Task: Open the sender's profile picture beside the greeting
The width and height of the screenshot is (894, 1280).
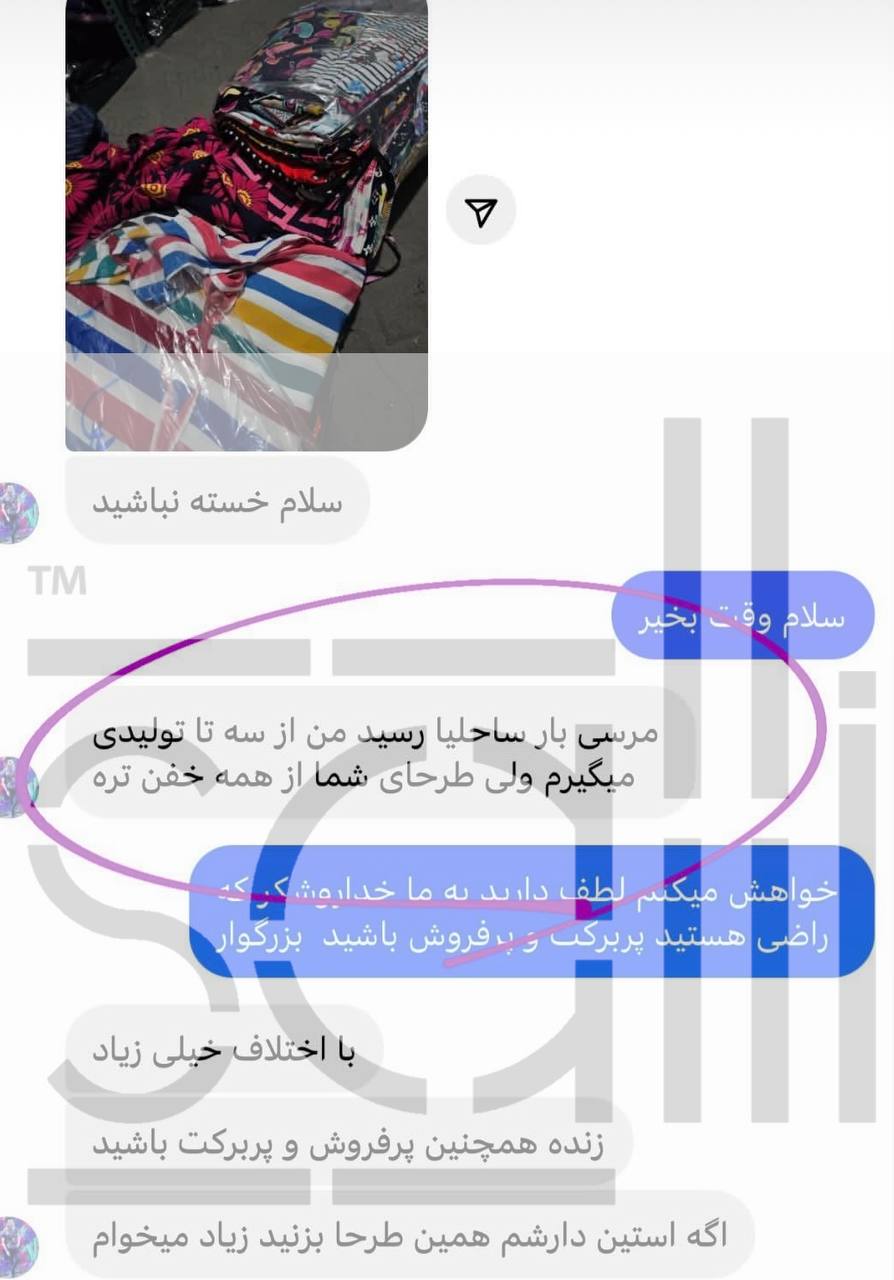Action: [18, 512]
